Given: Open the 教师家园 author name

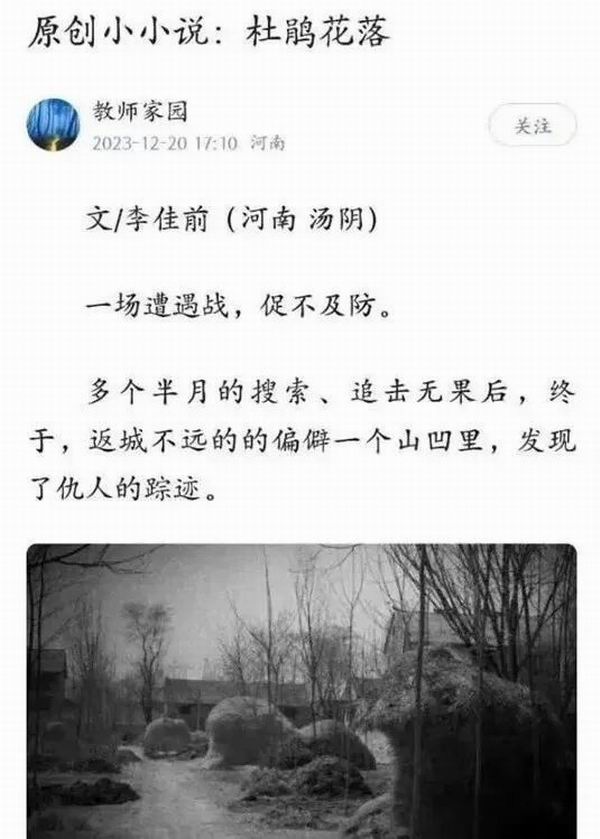Looking at the screenshot, I should click(140, 112).
